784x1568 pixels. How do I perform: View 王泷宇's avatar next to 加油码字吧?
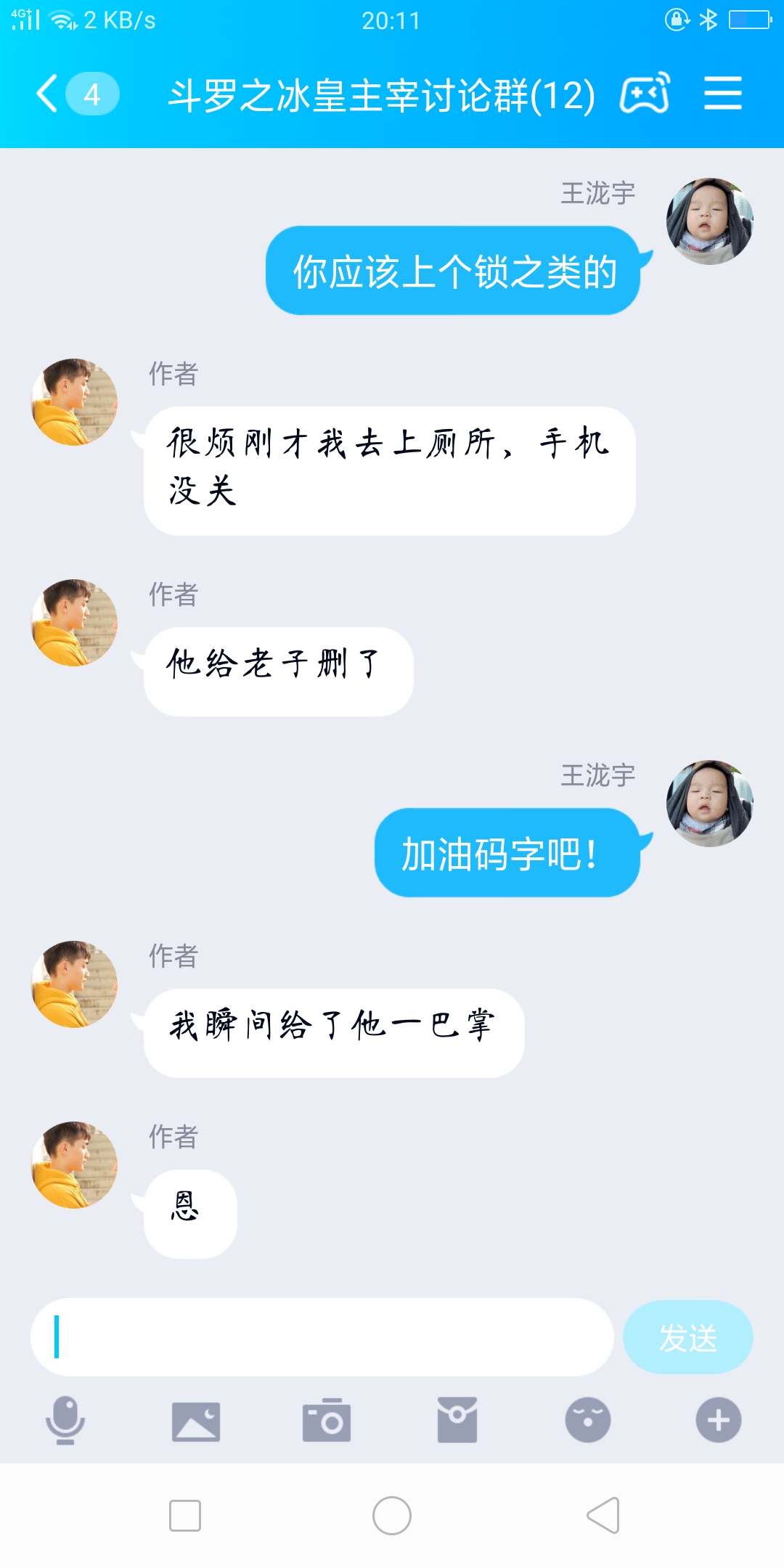(x=709, y=804)
